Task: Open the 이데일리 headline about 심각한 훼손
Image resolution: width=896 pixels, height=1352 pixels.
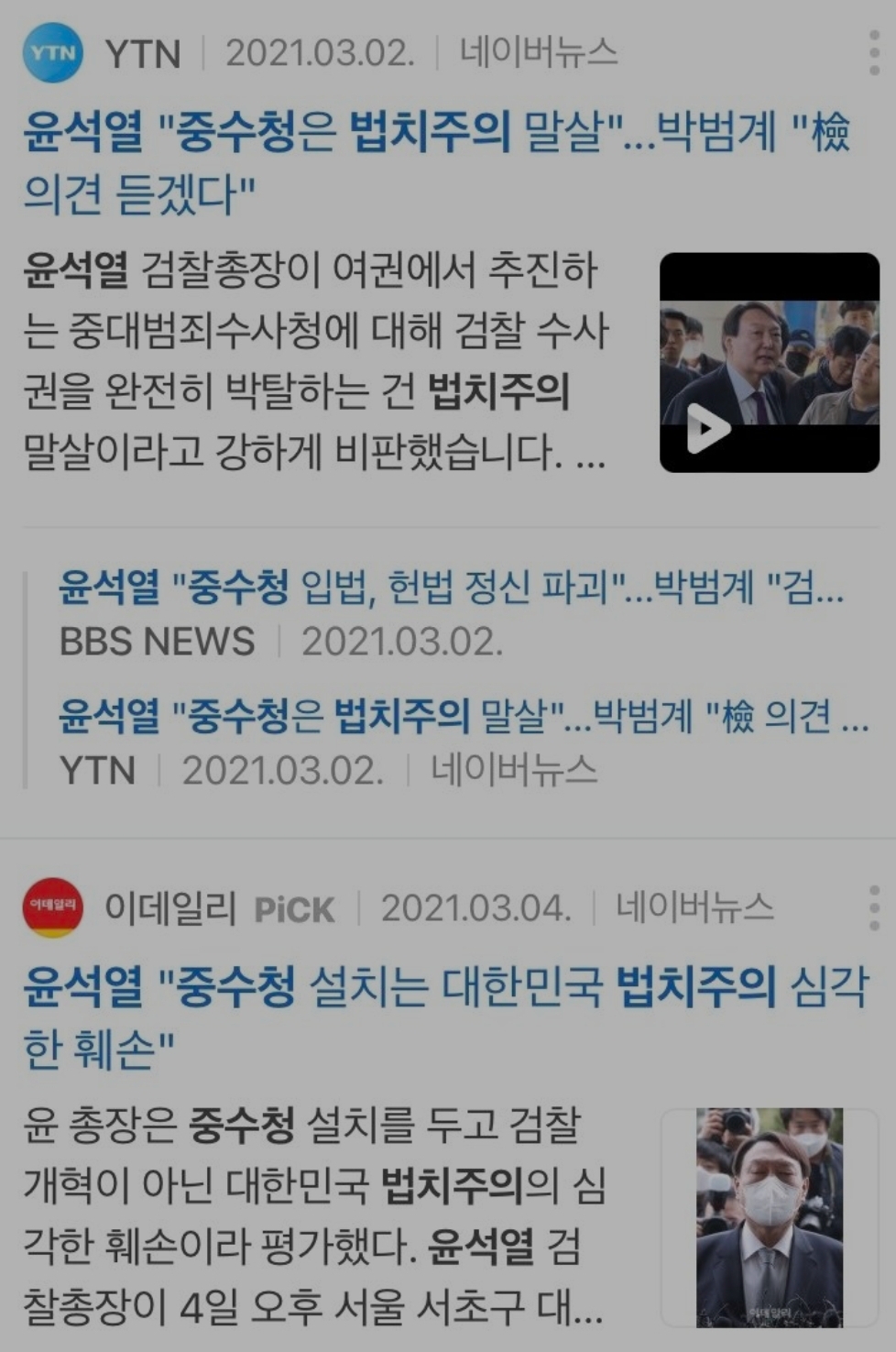Action: click(445, 1017)
